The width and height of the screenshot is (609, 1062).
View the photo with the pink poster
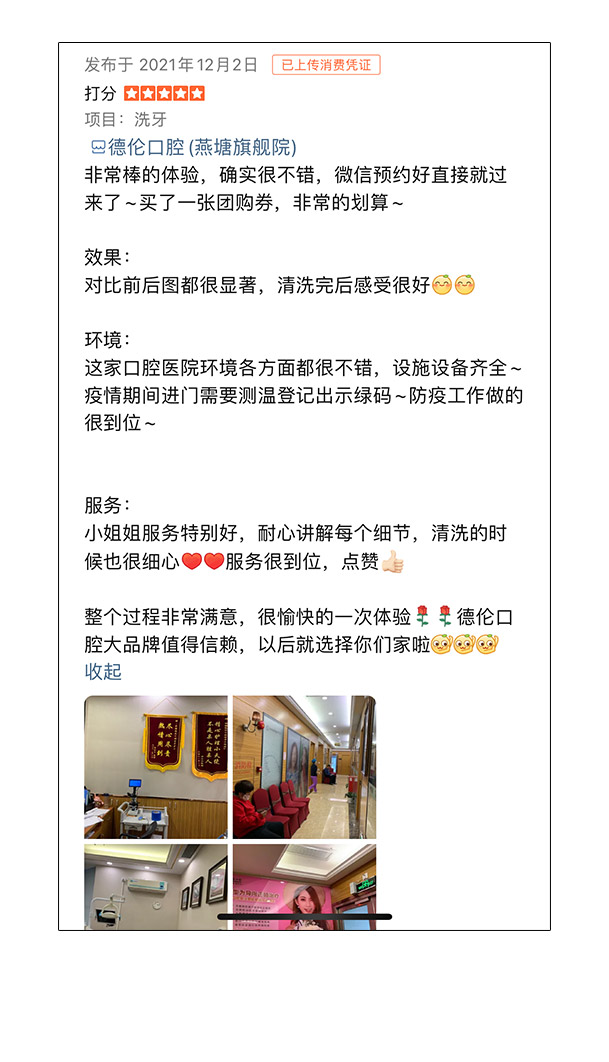pos(304,887)
